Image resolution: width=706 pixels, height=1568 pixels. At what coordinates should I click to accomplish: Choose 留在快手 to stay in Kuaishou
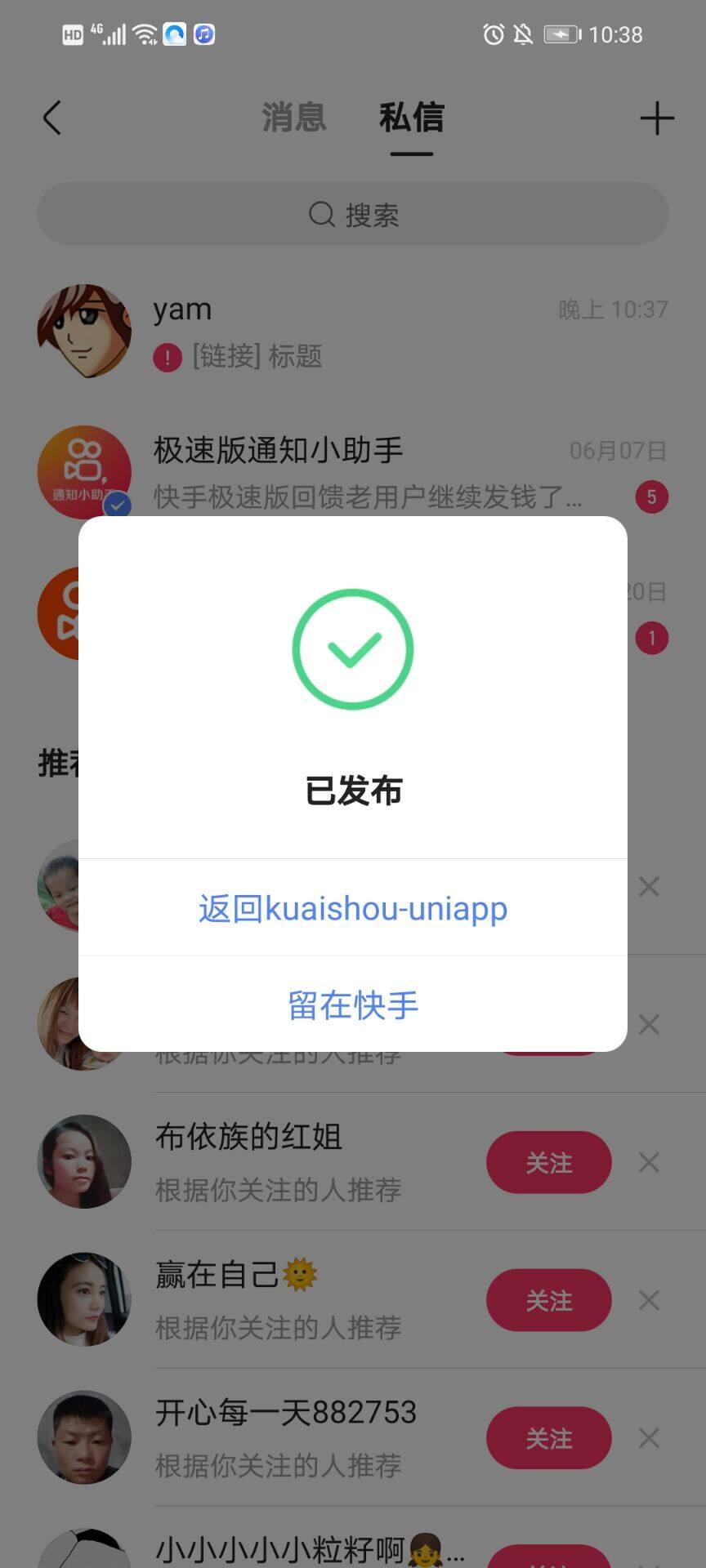point(353,1005)
